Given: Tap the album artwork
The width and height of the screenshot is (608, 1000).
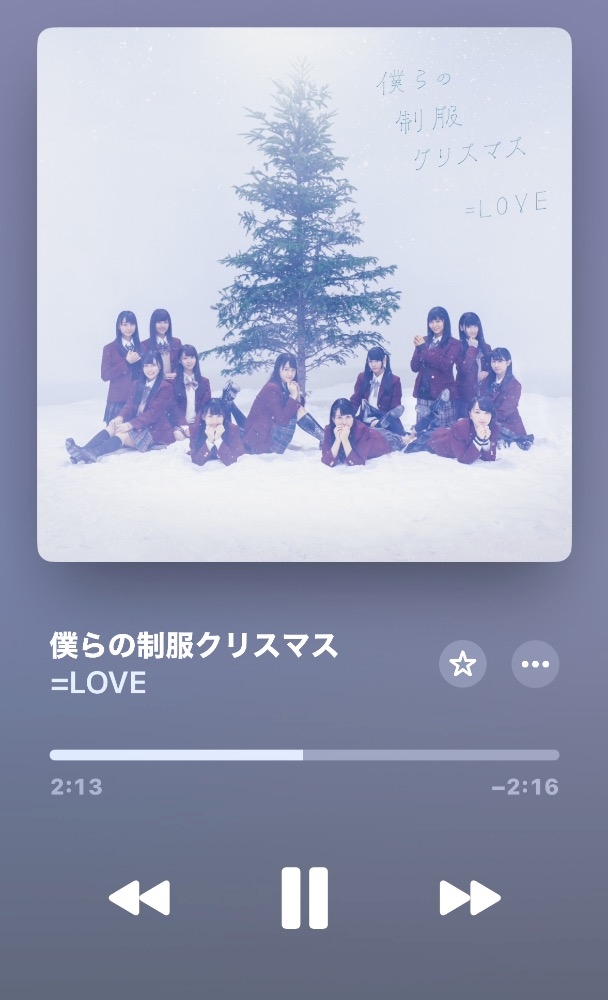Looking at the screenshot, I should click(x=304, y=294).
